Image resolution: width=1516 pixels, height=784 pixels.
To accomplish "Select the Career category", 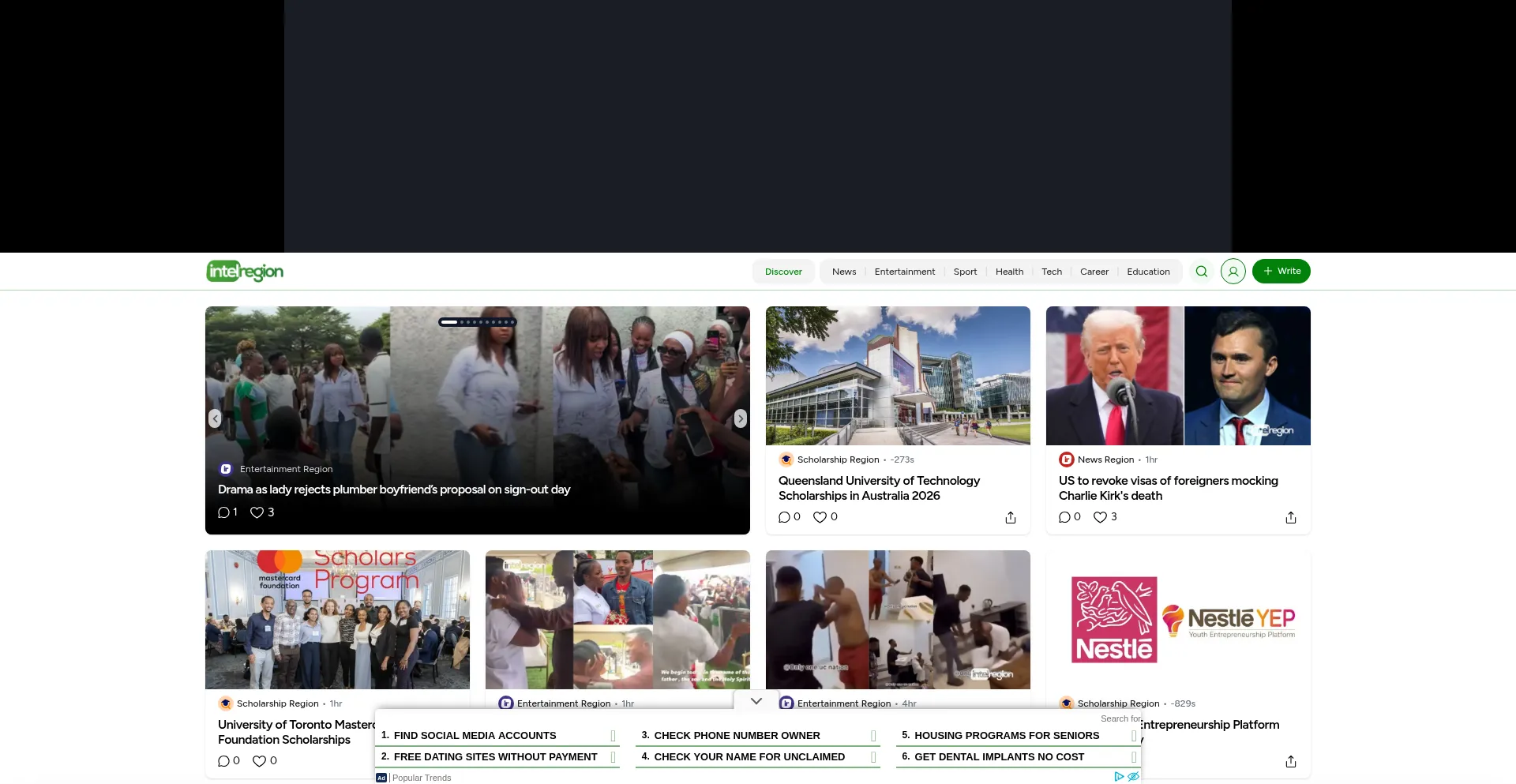I will point(1094,272).
